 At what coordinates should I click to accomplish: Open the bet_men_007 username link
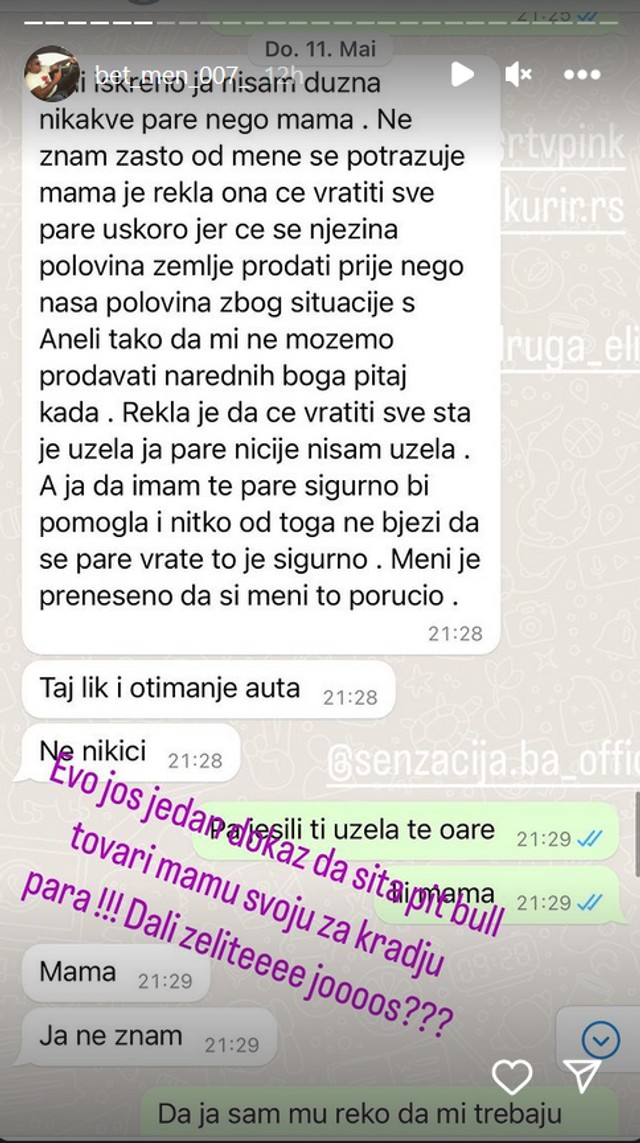point(167,74)
